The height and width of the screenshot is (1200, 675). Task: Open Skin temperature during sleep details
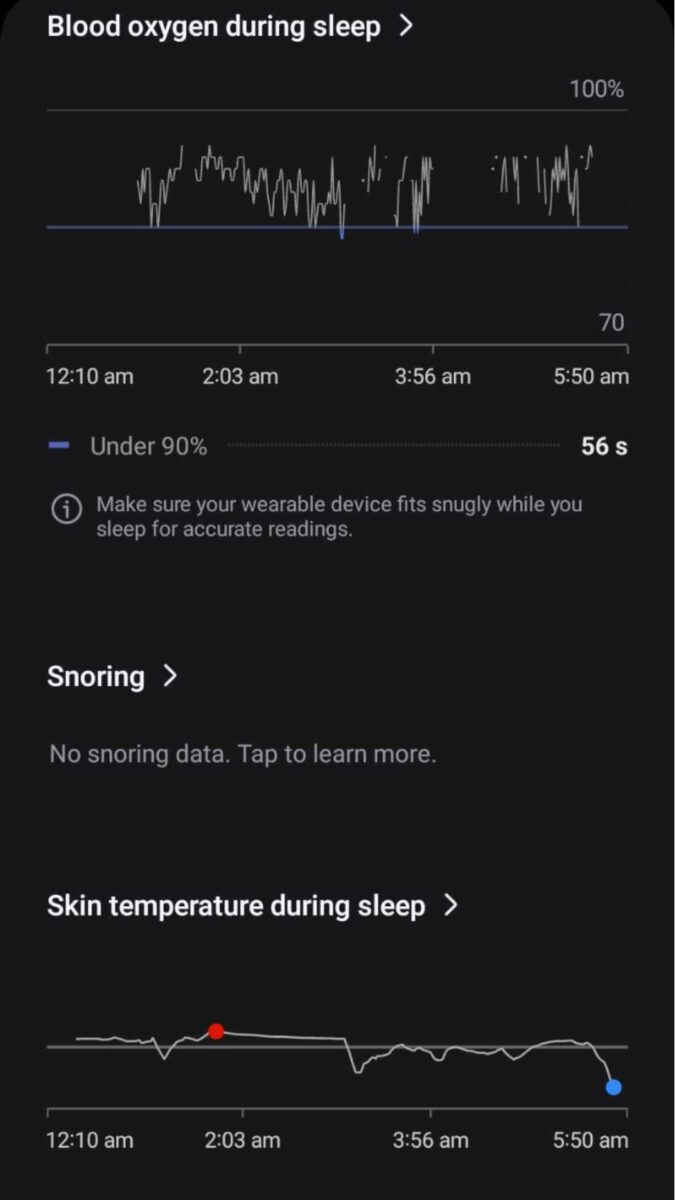pos(251,906)
